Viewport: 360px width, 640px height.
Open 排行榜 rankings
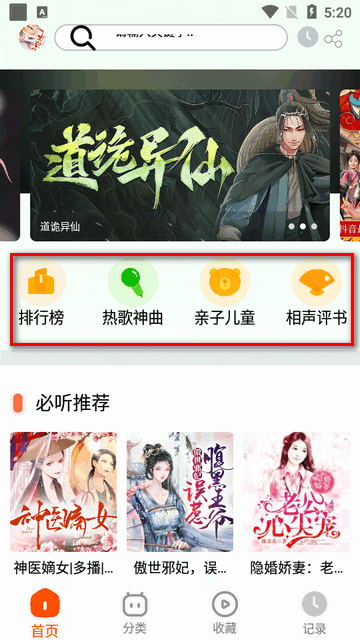click(x=41, y=292)
